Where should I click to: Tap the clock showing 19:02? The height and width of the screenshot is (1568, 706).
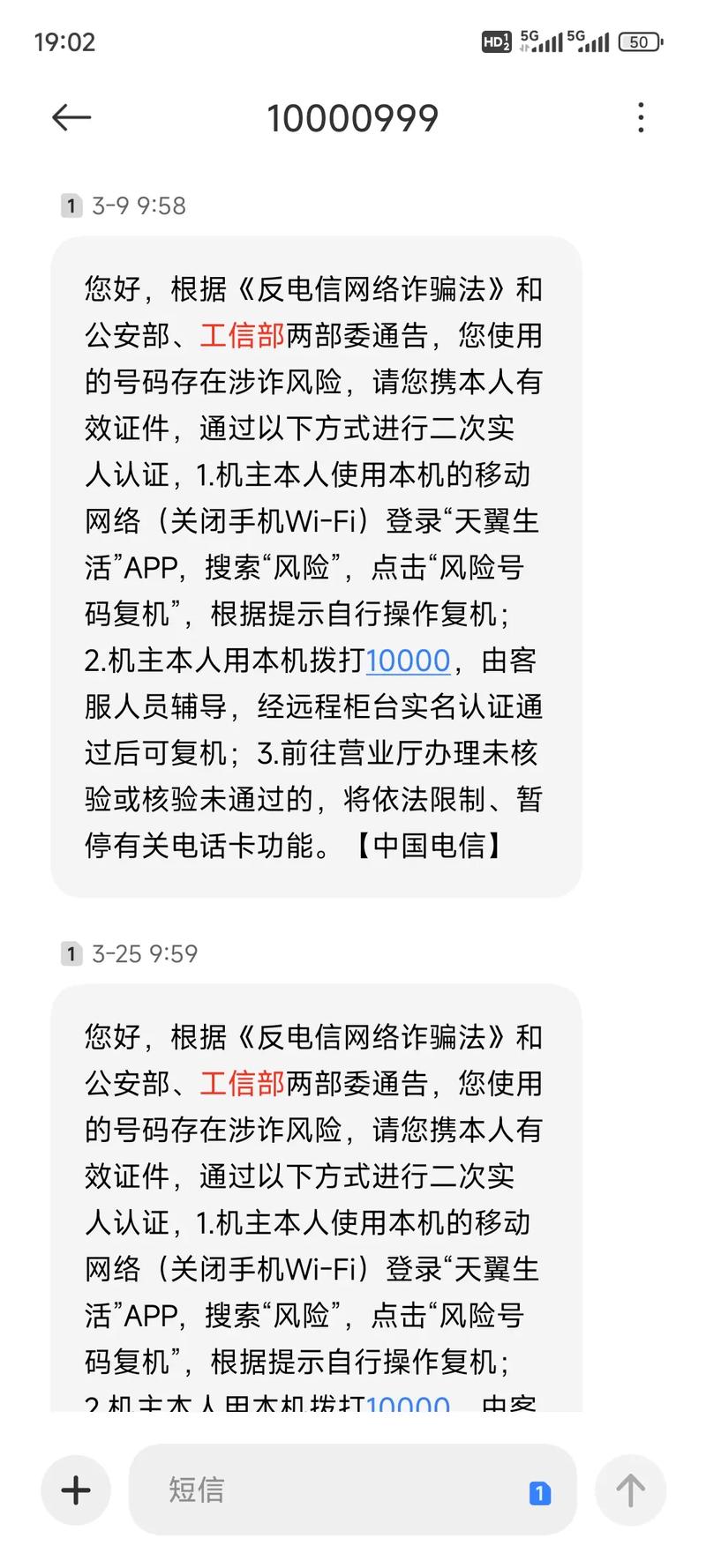click(x=66, y=41)
